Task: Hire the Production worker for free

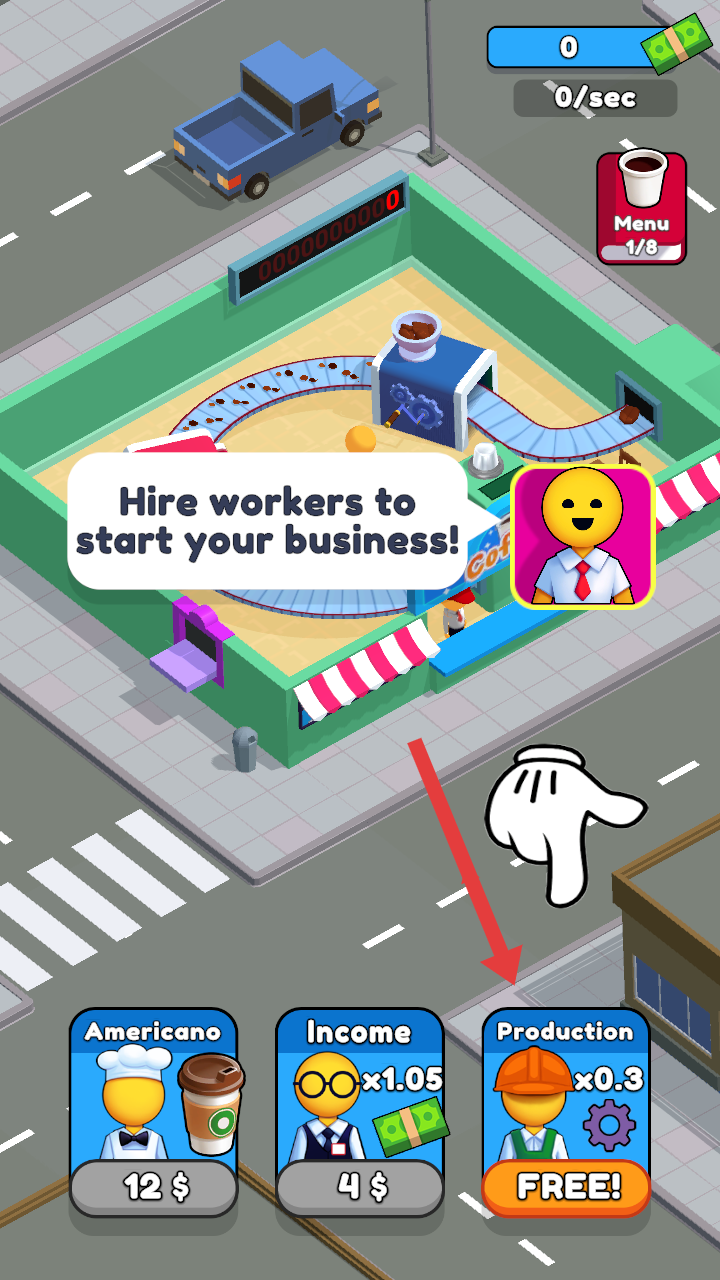Action: click(566, 1187)
